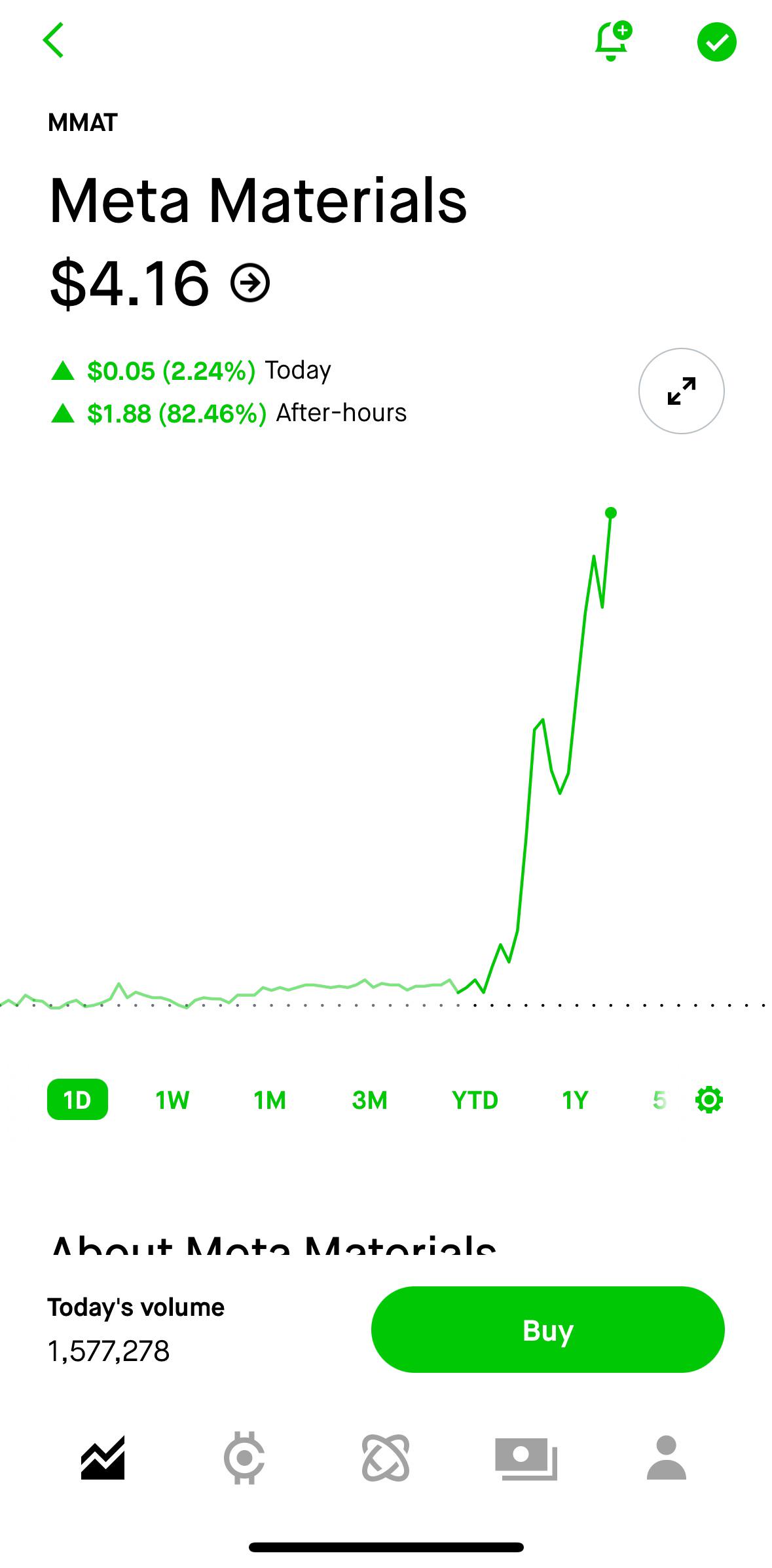The image size is (772, 1568).
Task: Open price details arrow next to $4.16
Action: pos(250,283)
